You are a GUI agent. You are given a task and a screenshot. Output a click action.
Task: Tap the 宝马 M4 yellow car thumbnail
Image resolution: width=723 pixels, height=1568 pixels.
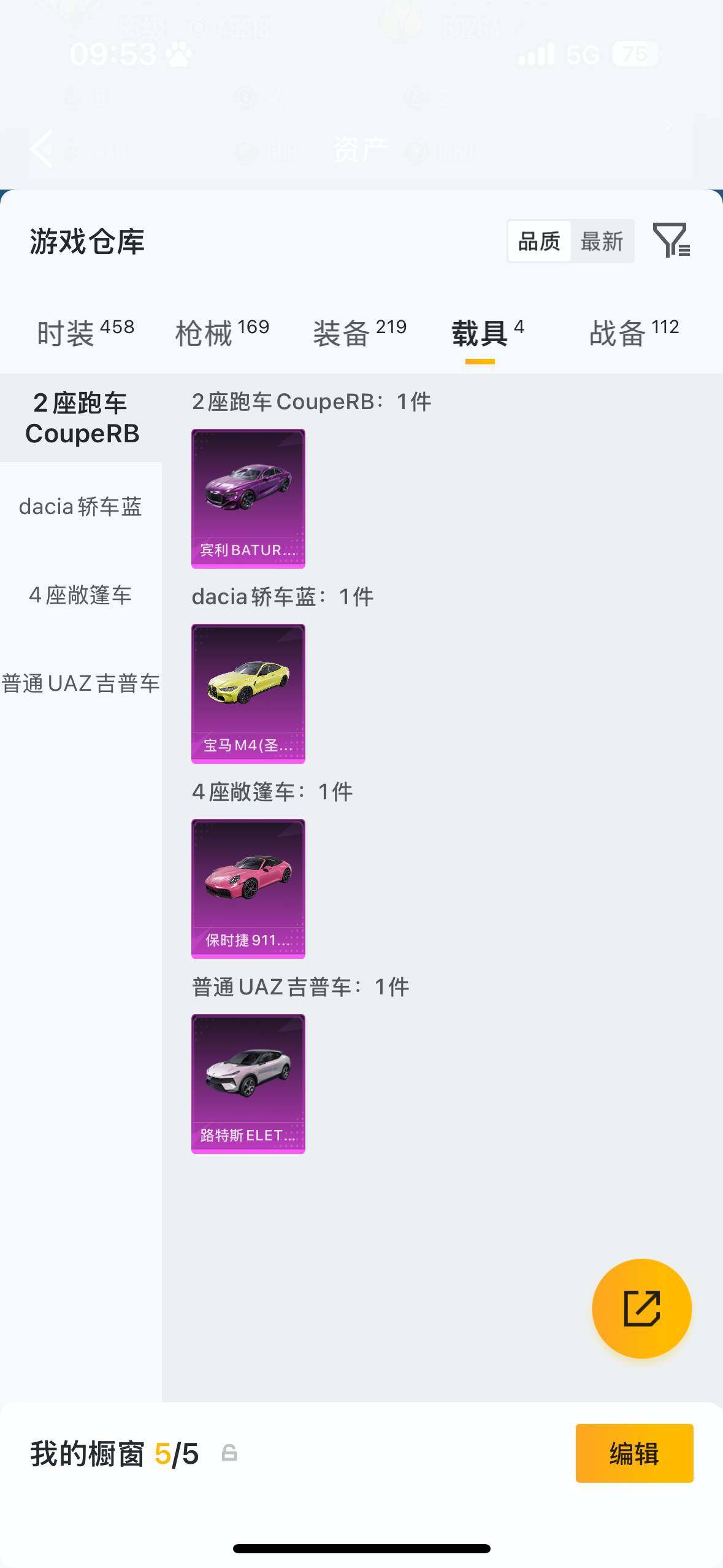click(x=248, y=692)
